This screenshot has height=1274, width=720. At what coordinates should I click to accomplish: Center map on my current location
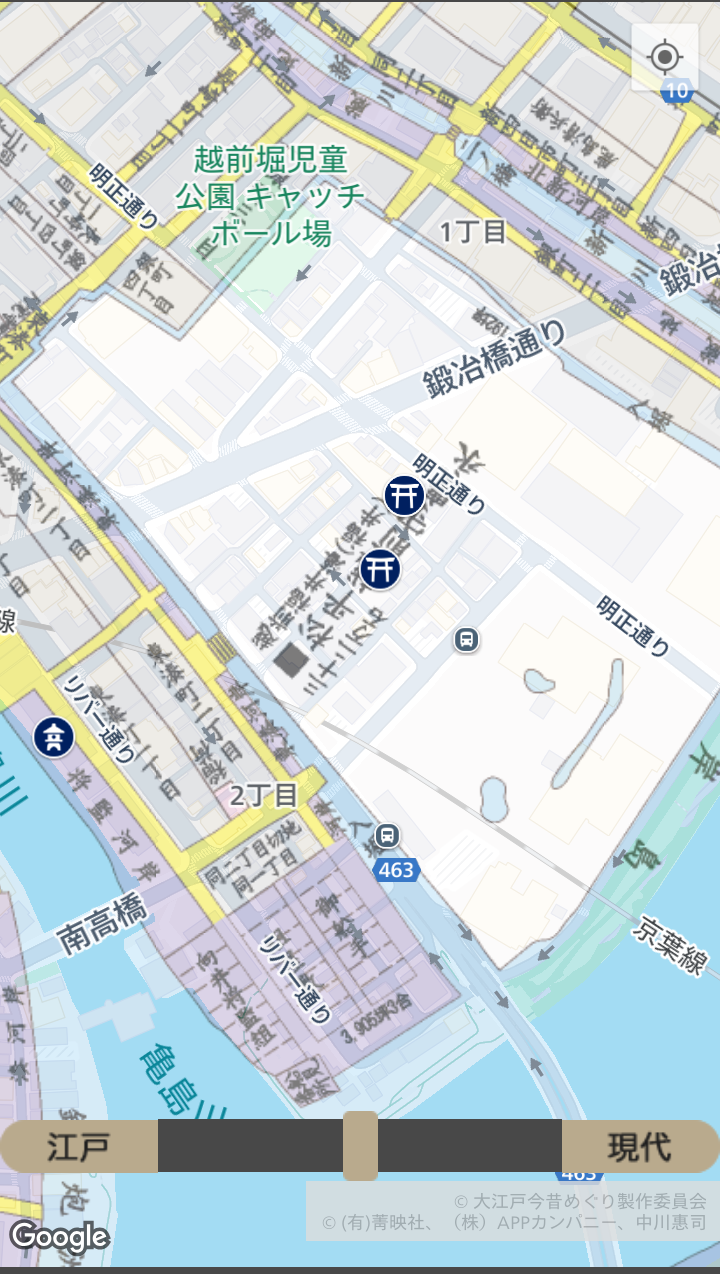tap(665, 56)
